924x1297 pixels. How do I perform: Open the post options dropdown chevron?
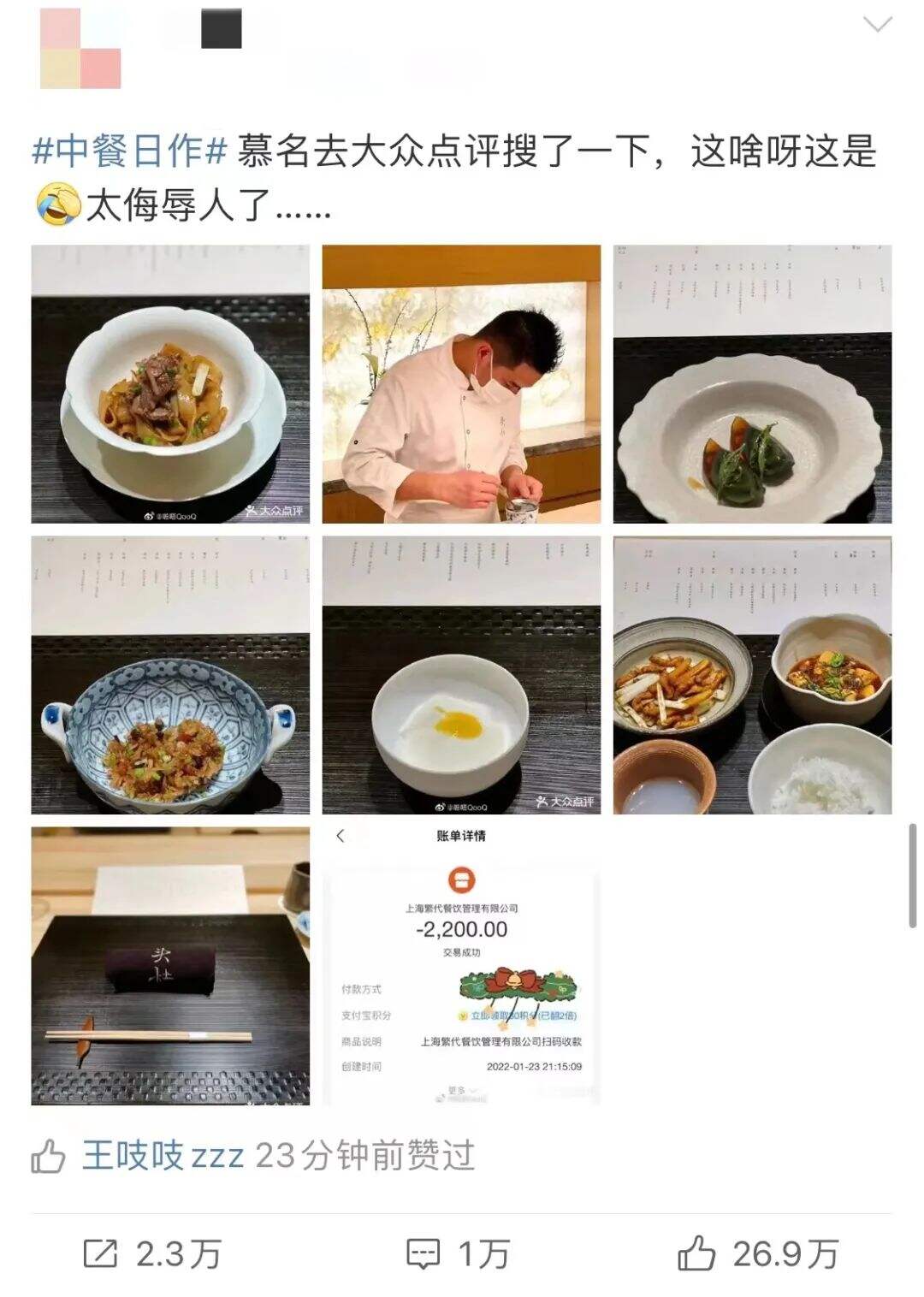[878, 25]
